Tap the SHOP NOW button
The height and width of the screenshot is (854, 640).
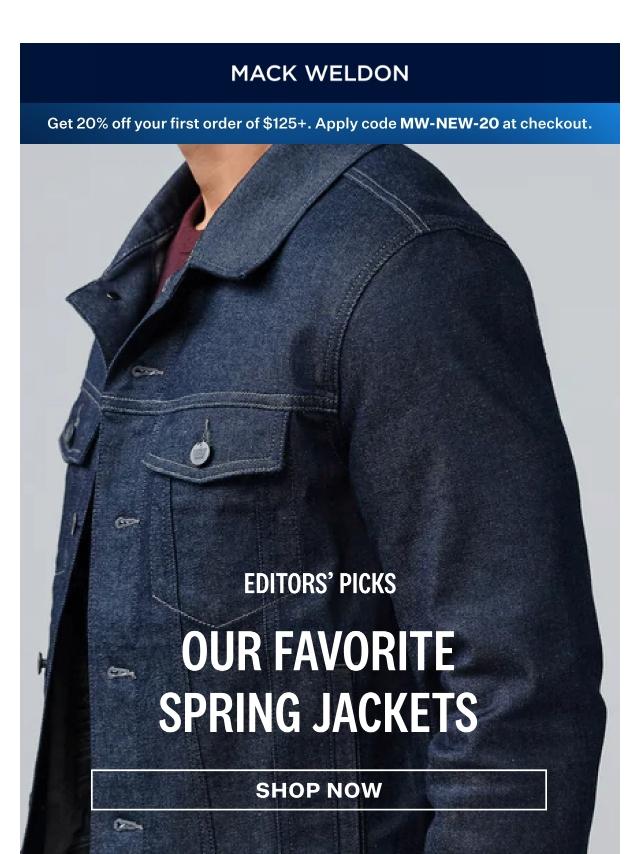tap(319, 790)
